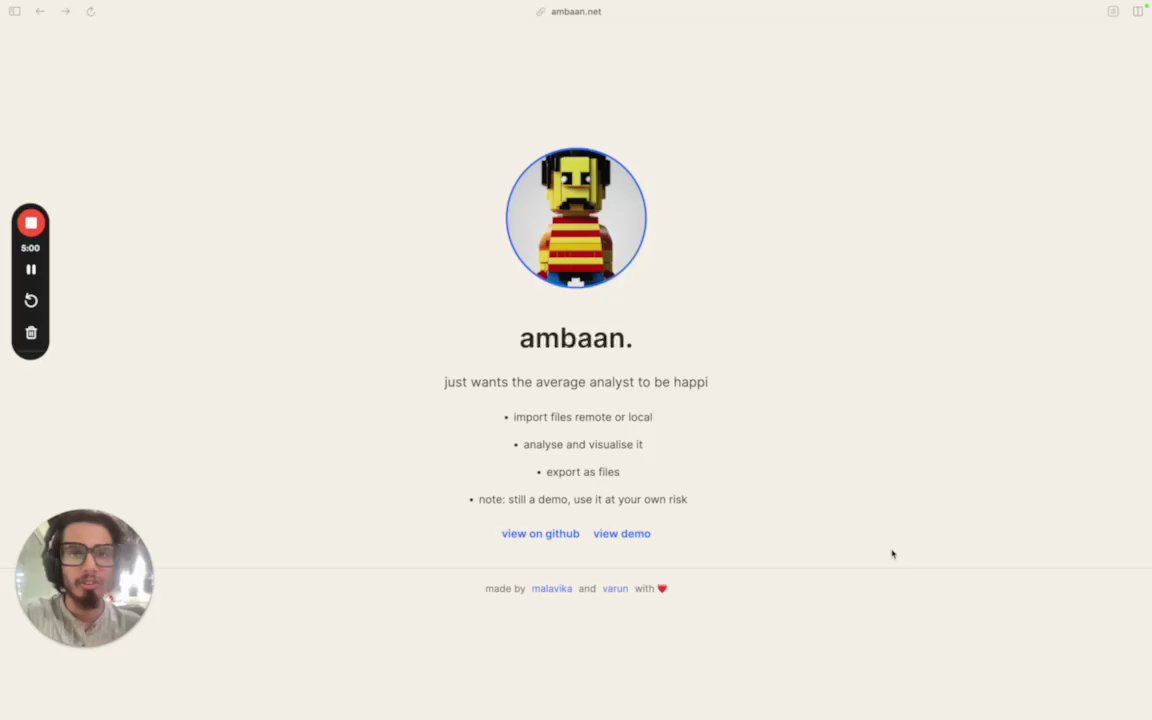Open the view on github link
Image resolution: width=1152 pixels, height=720 pixels.
540,533
